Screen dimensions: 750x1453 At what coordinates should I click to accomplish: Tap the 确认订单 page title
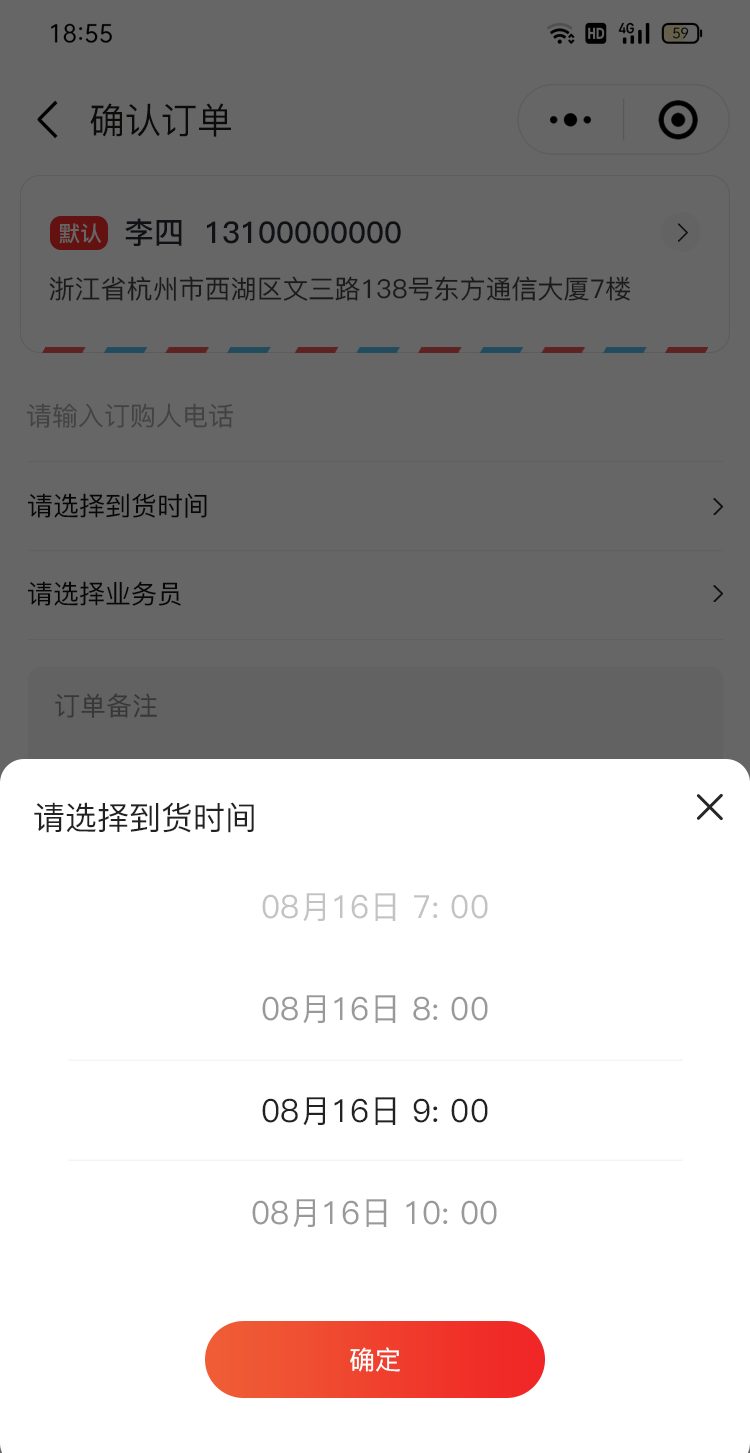pyautogui.click(x=159, y=119)
